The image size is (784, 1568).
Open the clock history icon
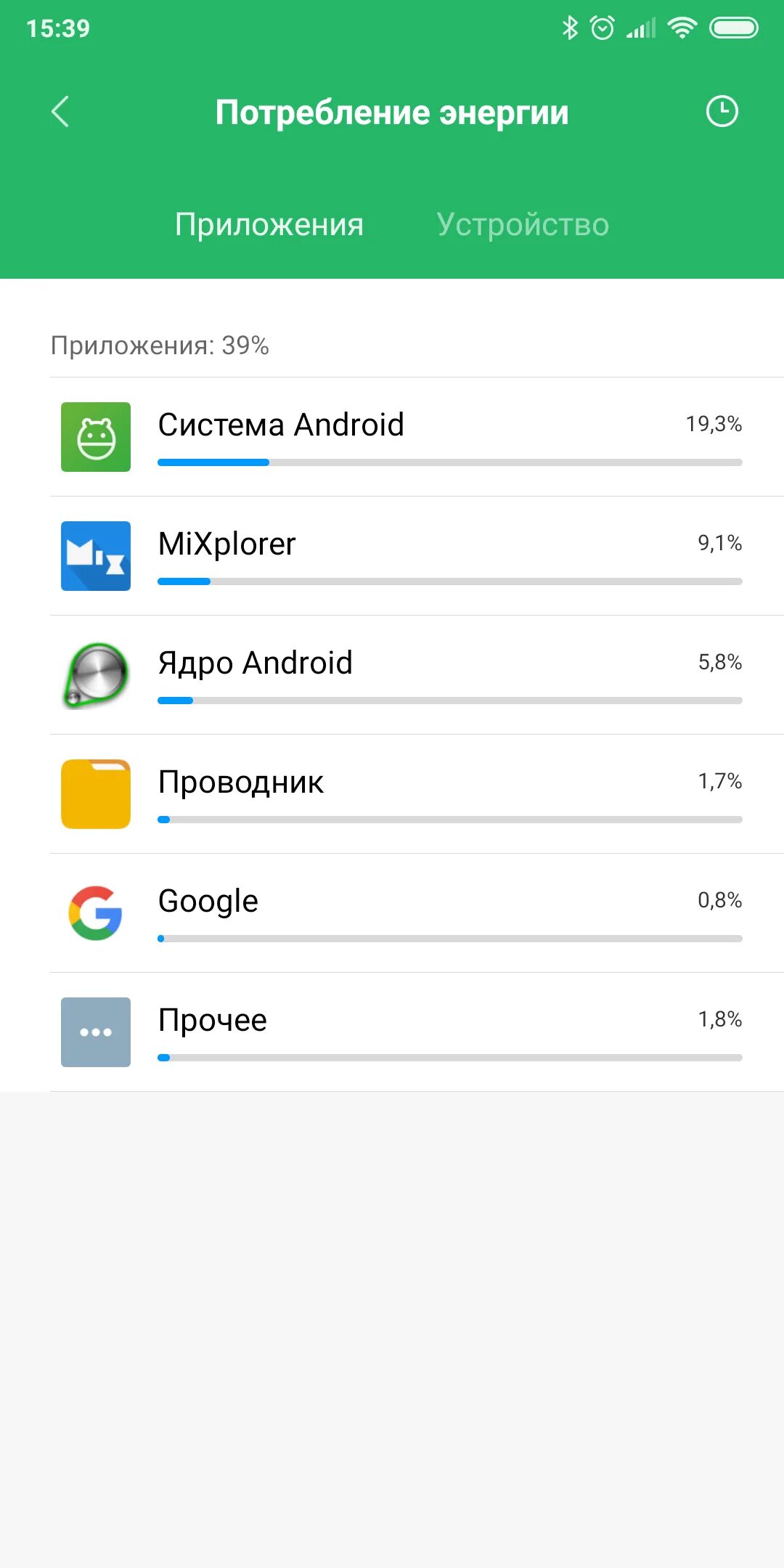pos(722,112)
